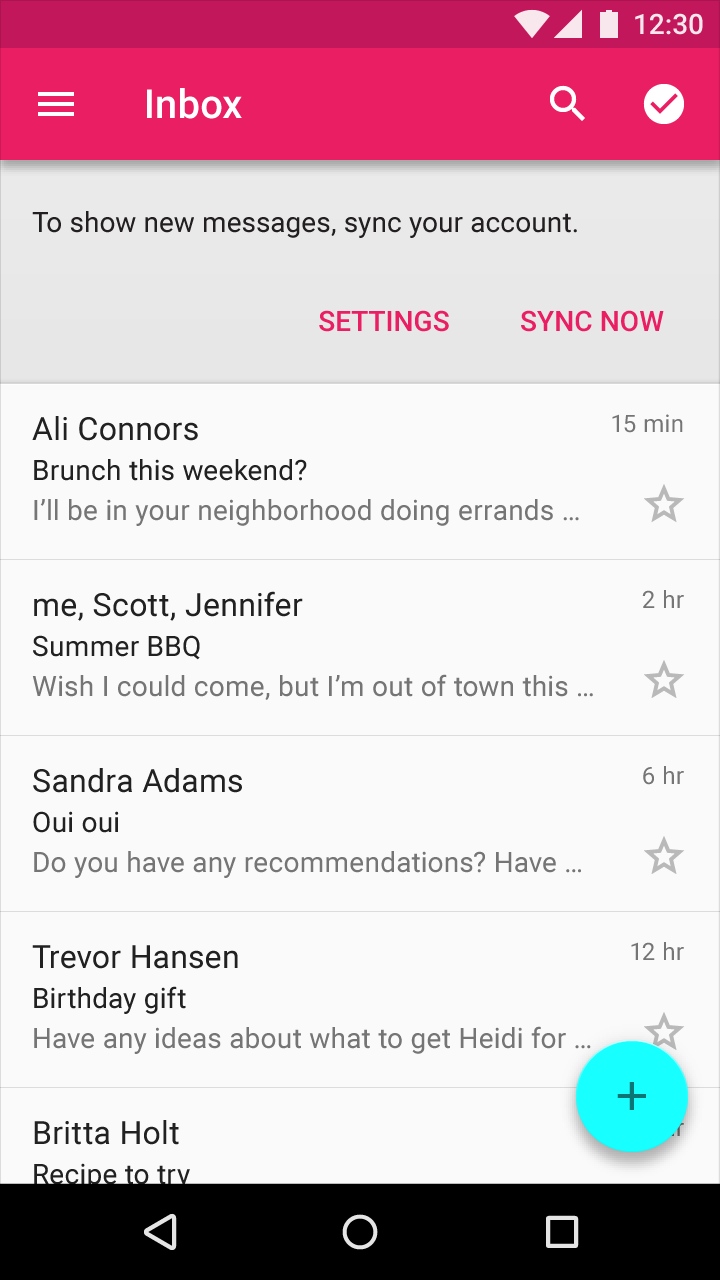The height and width of the screenshot is (1280, 720).
Task: Open the search icon in the toolbar
Action: tap(566, 103)
